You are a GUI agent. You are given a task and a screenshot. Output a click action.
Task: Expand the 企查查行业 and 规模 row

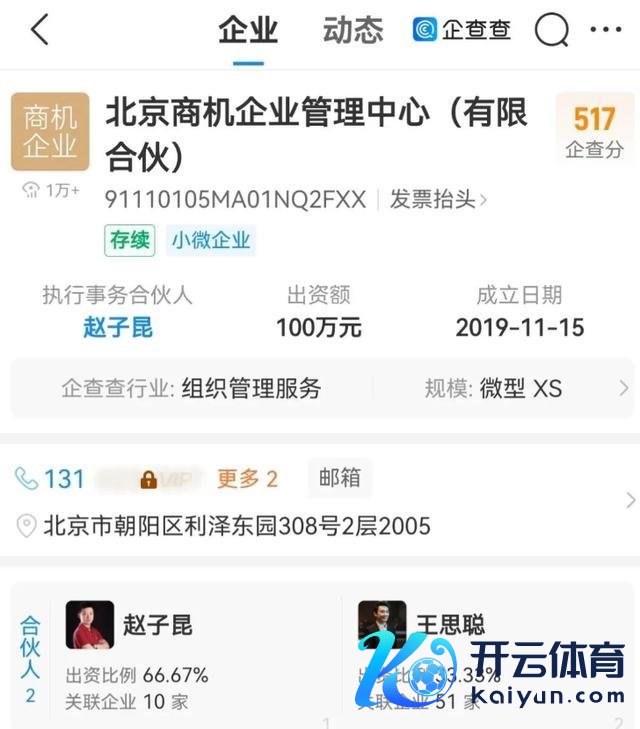point(624,388)
